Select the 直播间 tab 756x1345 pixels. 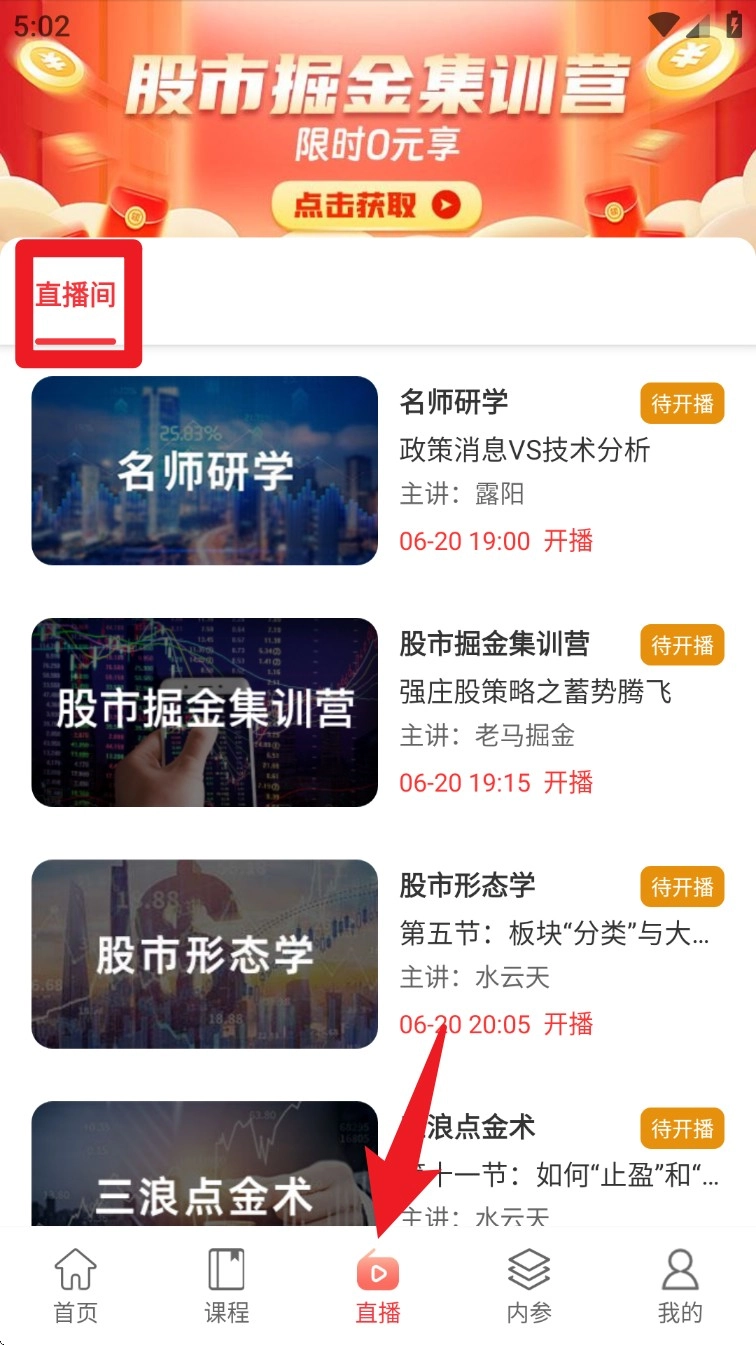pyautogui.click(x=76, y=296)
